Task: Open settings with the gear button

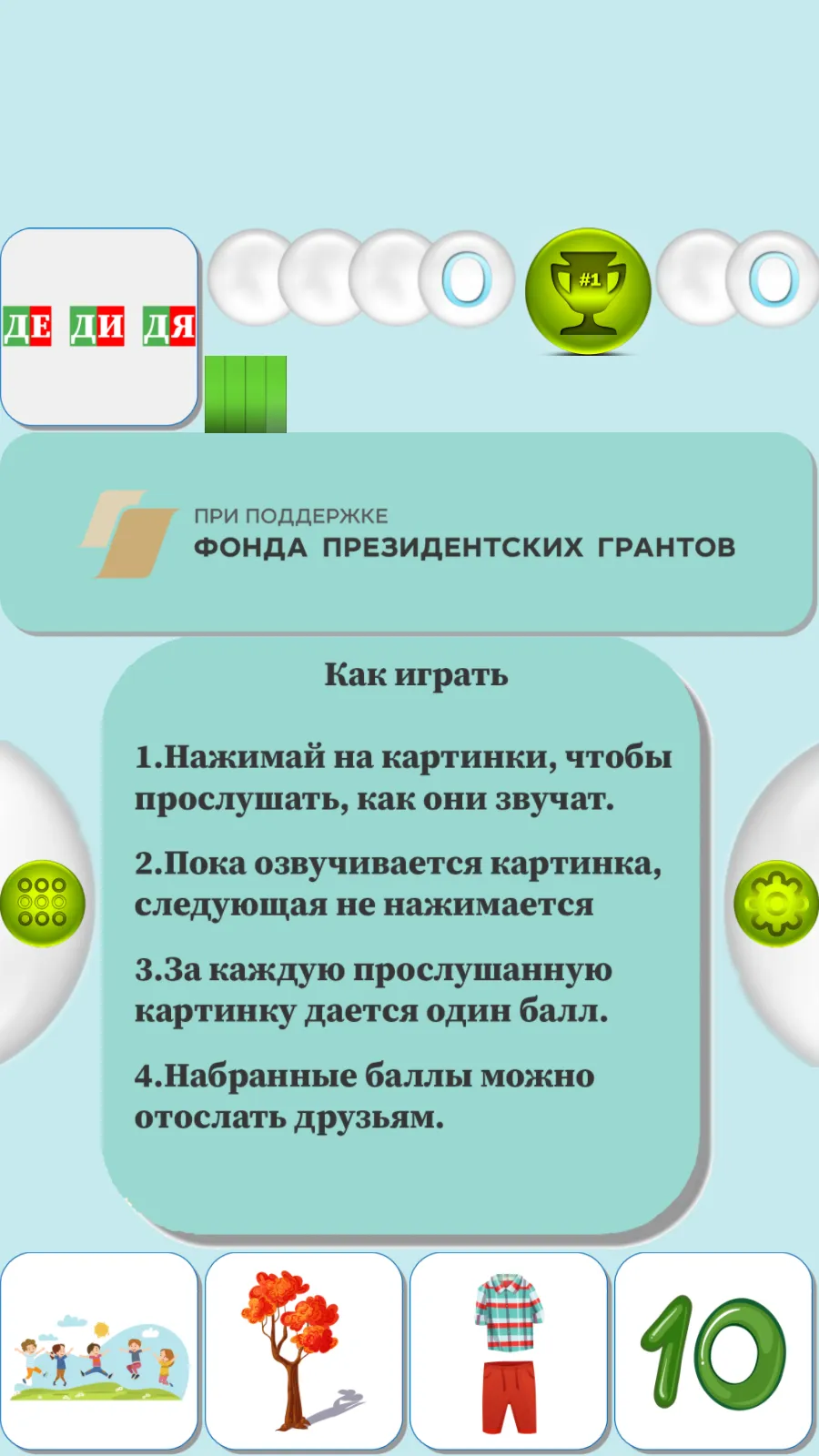Action: 776,903
